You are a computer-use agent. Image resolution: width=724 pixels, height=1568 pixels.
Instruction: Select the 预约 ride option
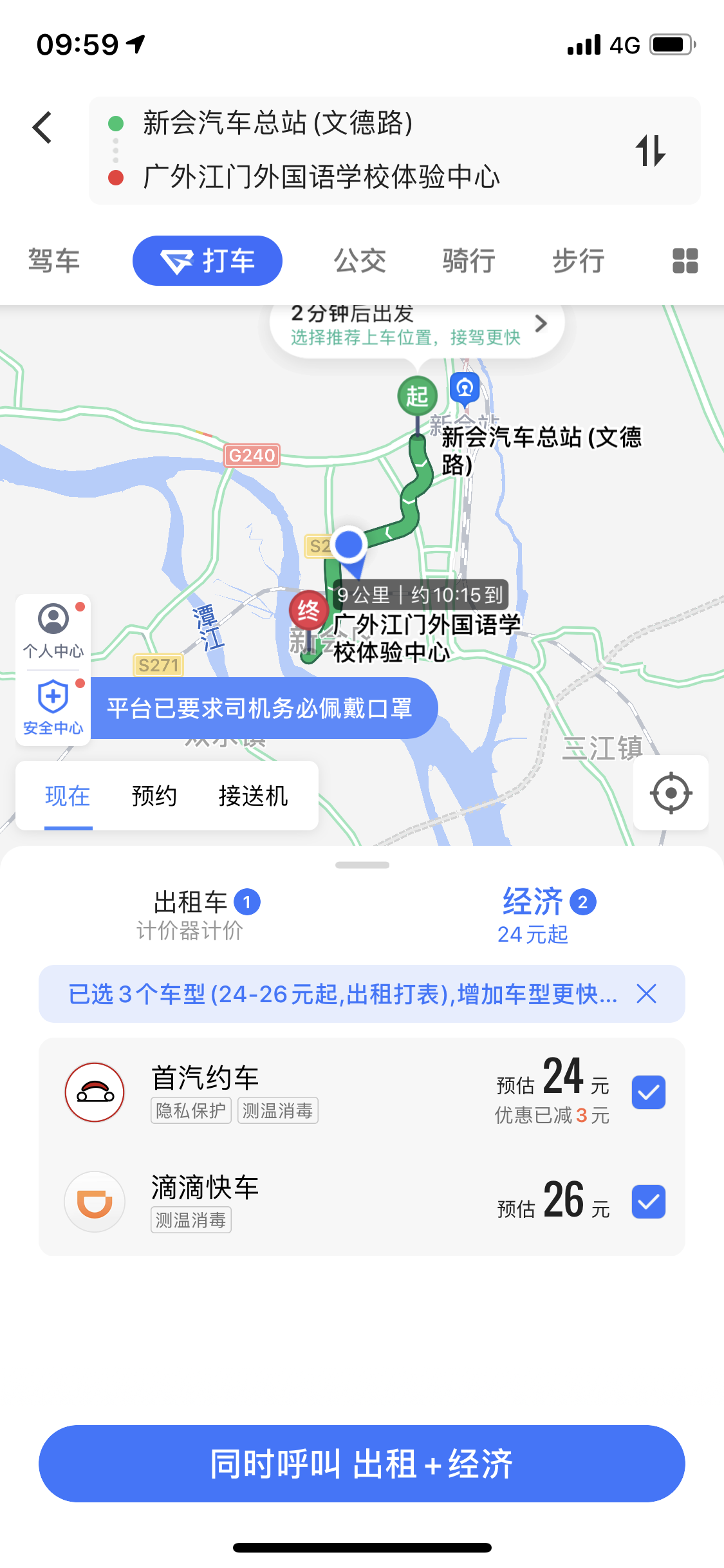tap(154, 796)
